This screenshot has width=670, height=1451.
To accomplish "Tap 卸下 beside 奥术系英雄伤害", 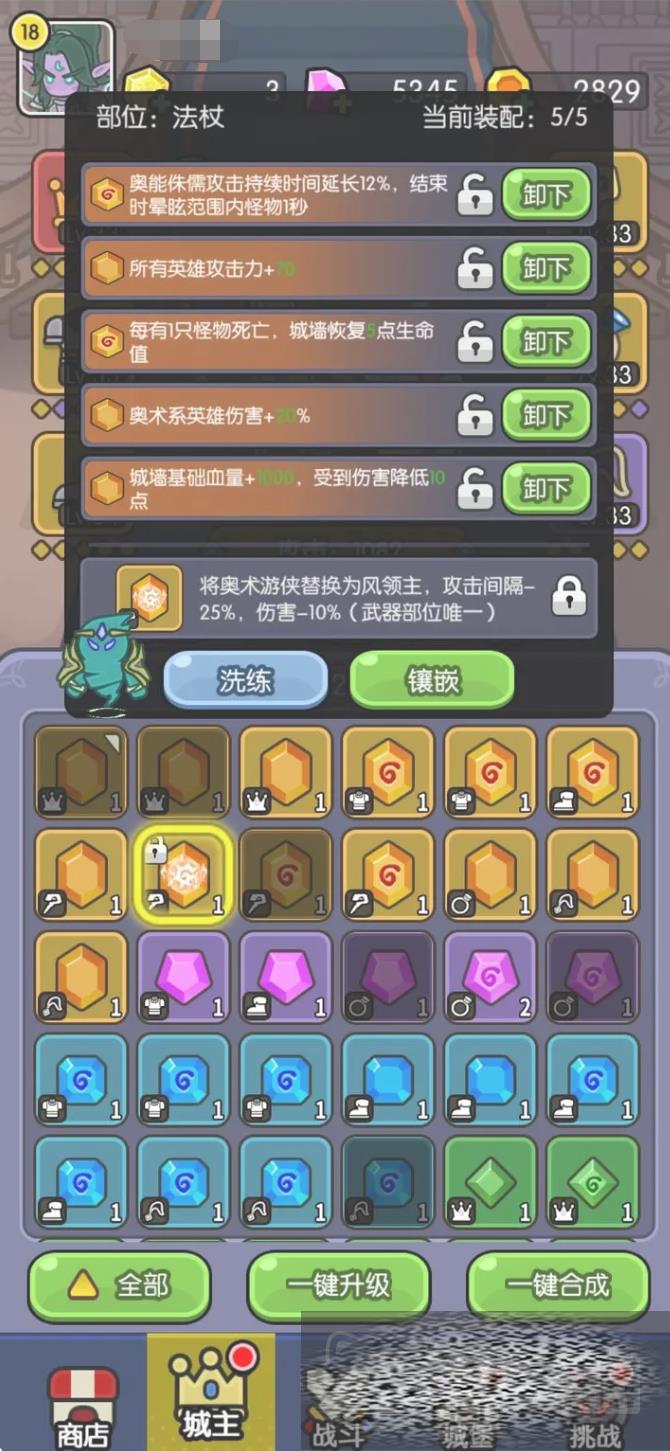I will tap(546, 415).
